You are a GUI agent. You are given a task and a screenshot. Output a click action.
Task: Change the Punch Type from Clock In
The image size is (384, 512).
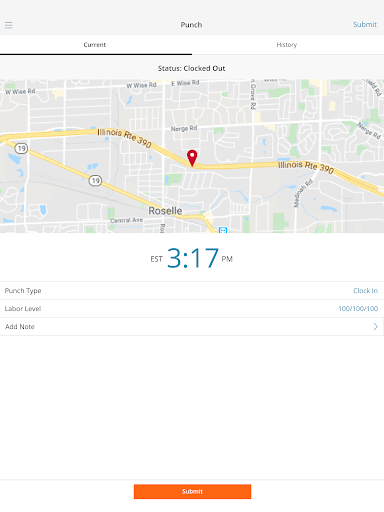point(192,291)
